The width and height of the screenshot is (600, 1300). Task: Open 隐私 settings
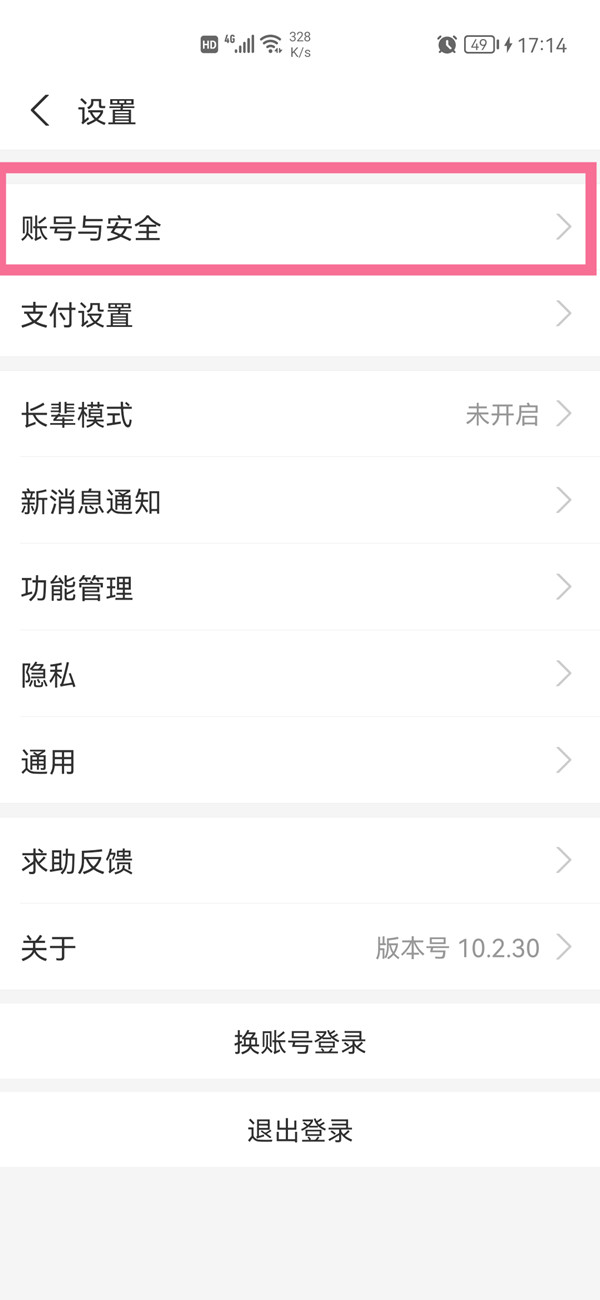click(x=300, y=675)
